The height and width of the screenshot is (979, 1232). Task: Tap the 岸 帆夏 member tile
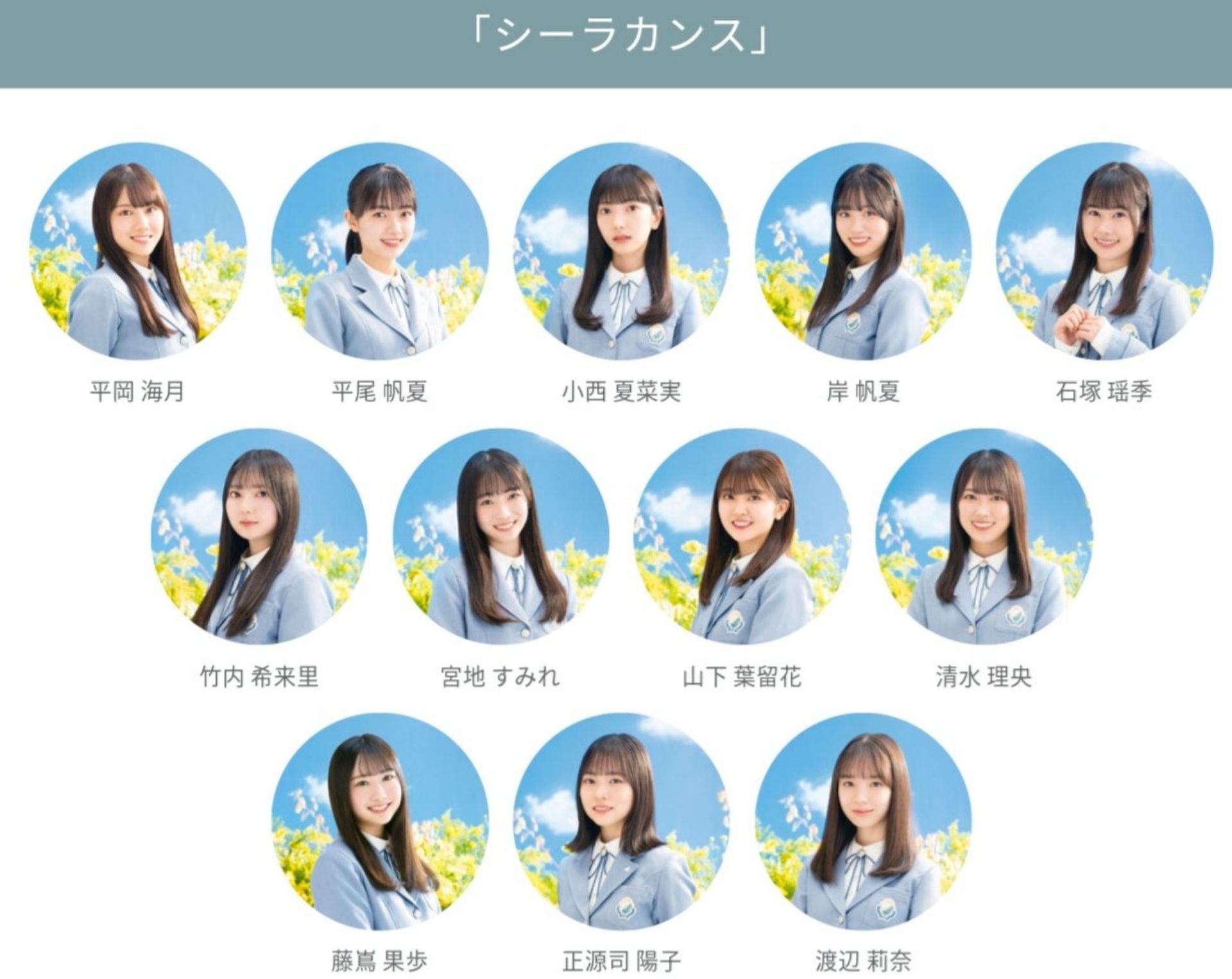[x=863, y=251]
